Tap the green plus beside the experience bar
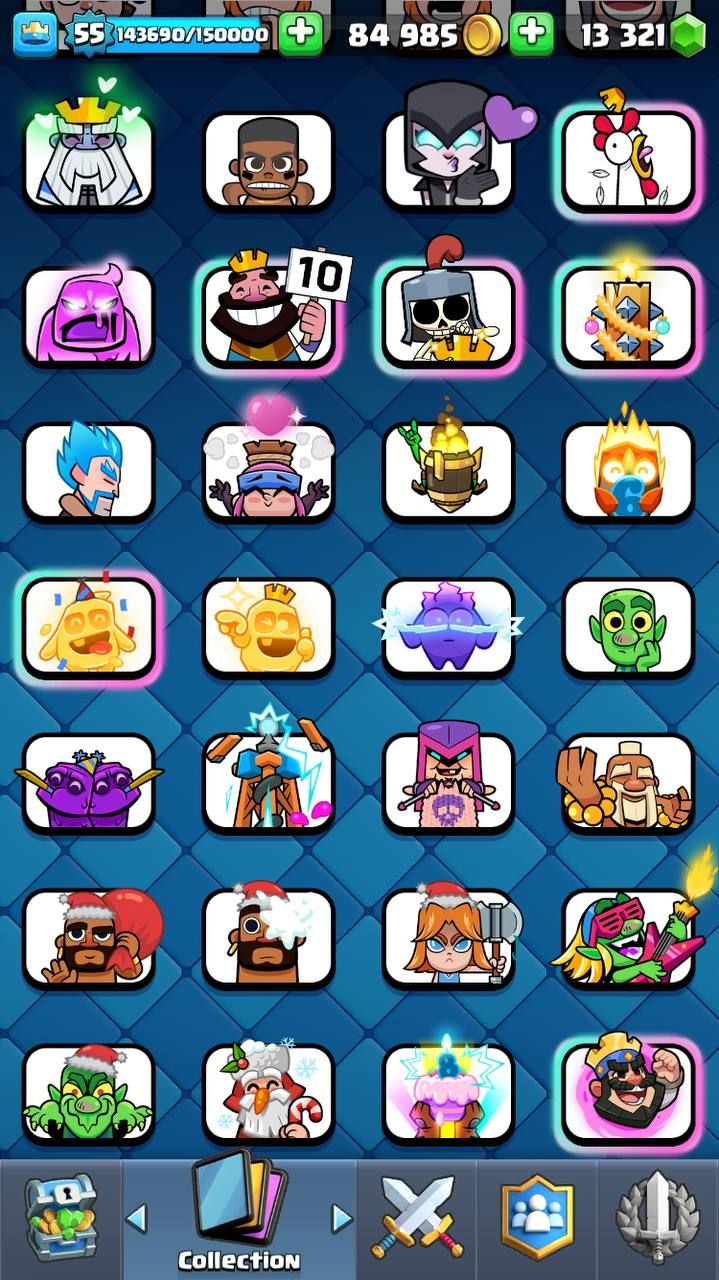Screen dimensions: 719x1280 click(300, 35)
